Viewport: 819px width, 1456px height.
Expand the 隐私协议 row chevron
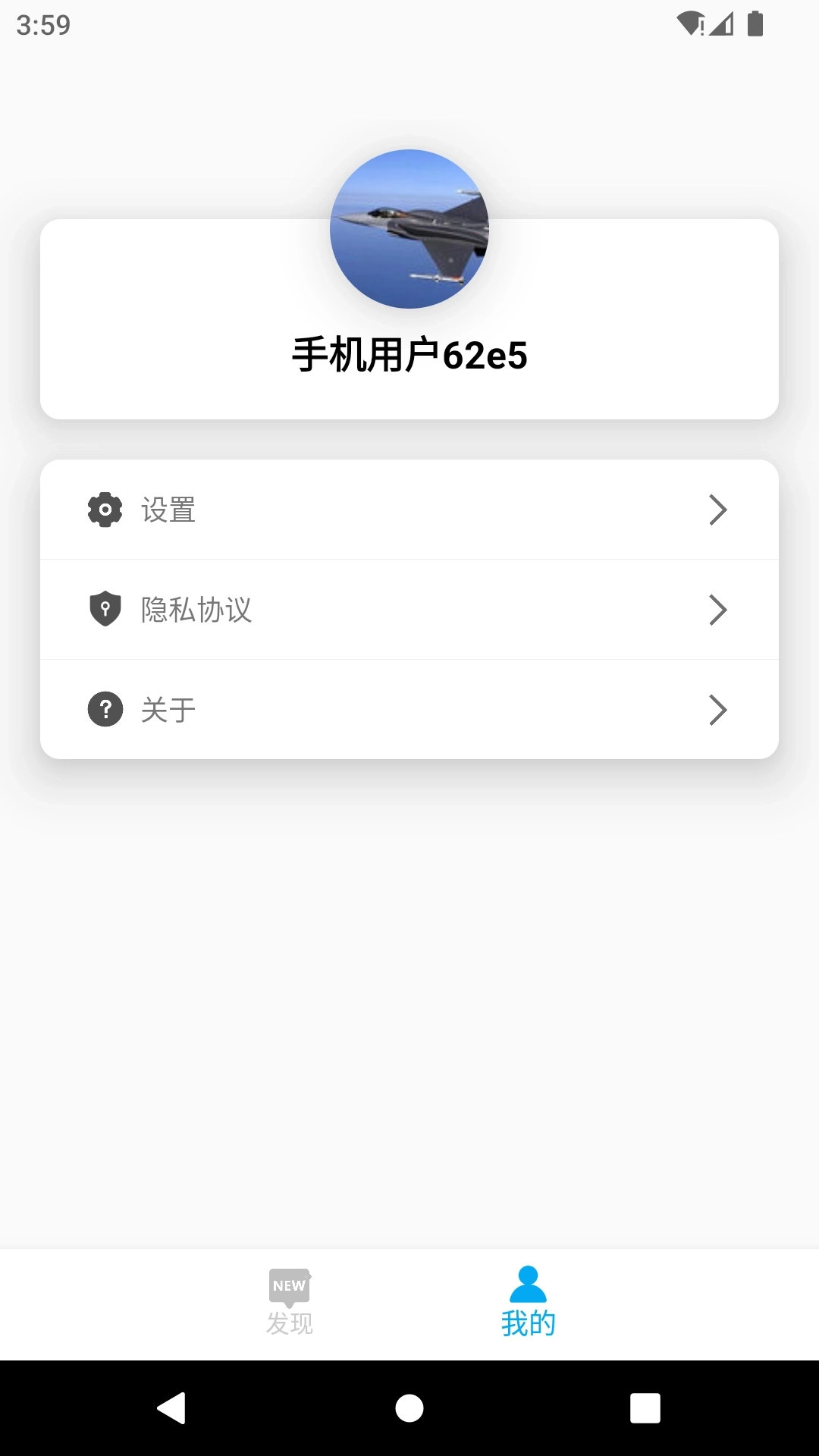click(718, 609)
